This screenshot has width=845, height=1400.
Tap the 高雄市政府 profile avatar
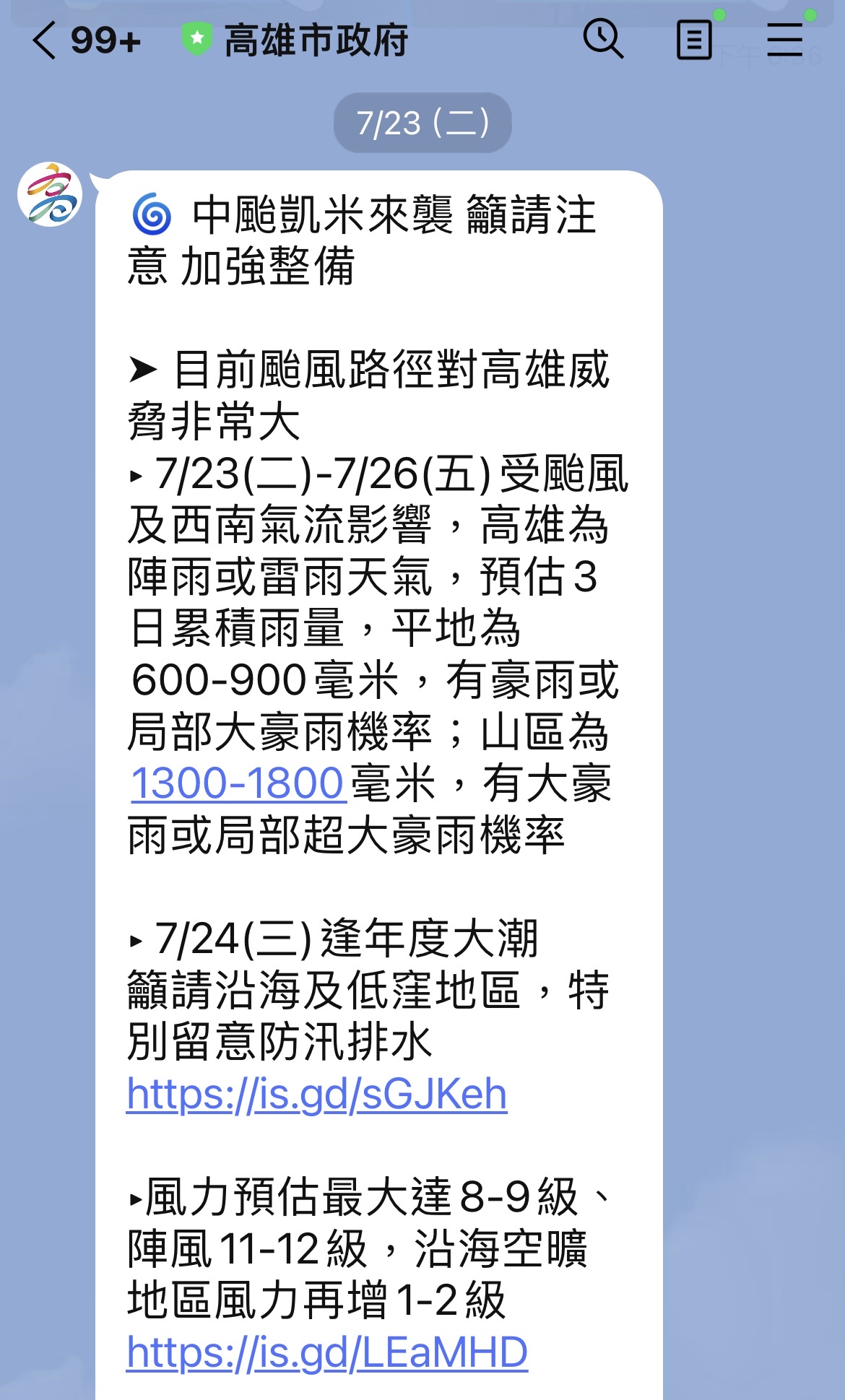[x=50, y=194]
